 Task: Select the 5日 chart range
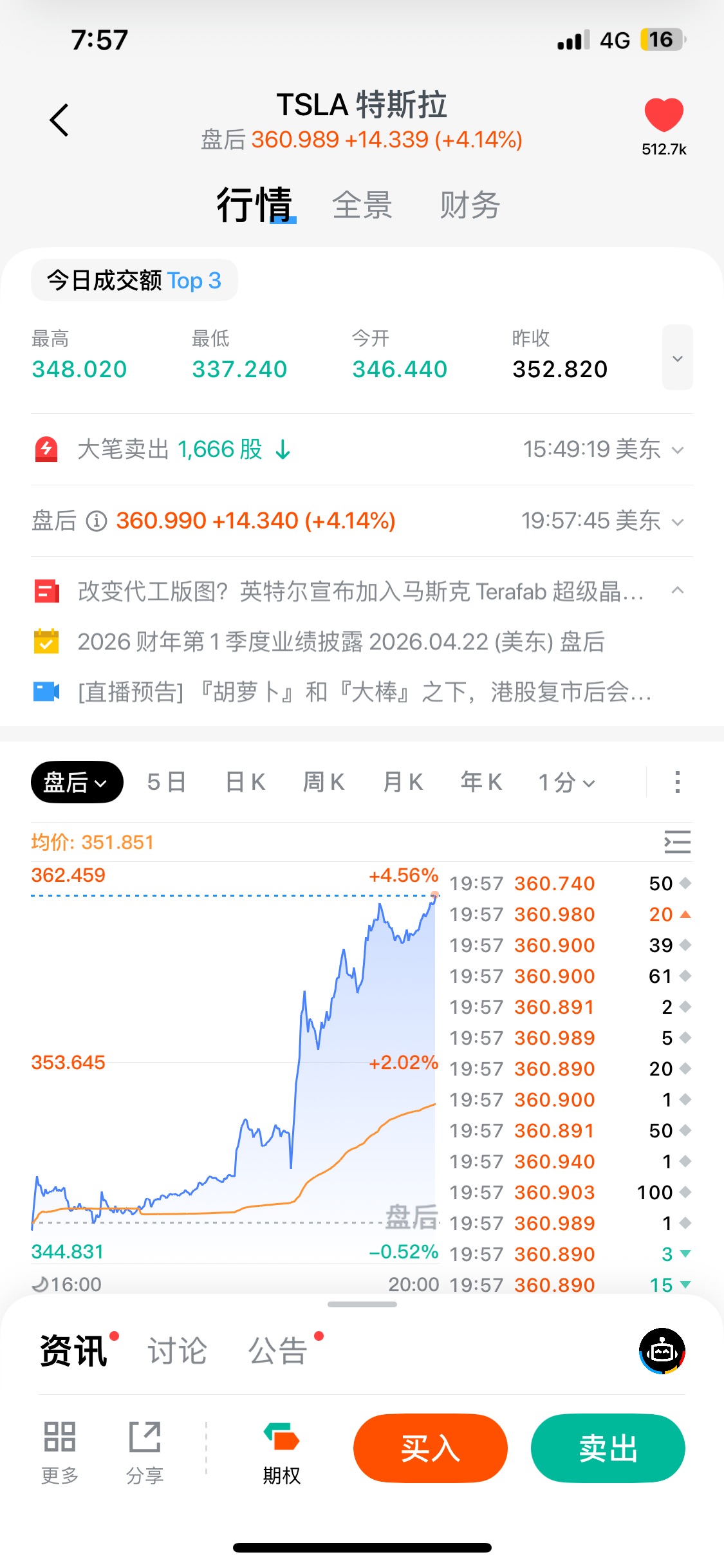[167, 782]
